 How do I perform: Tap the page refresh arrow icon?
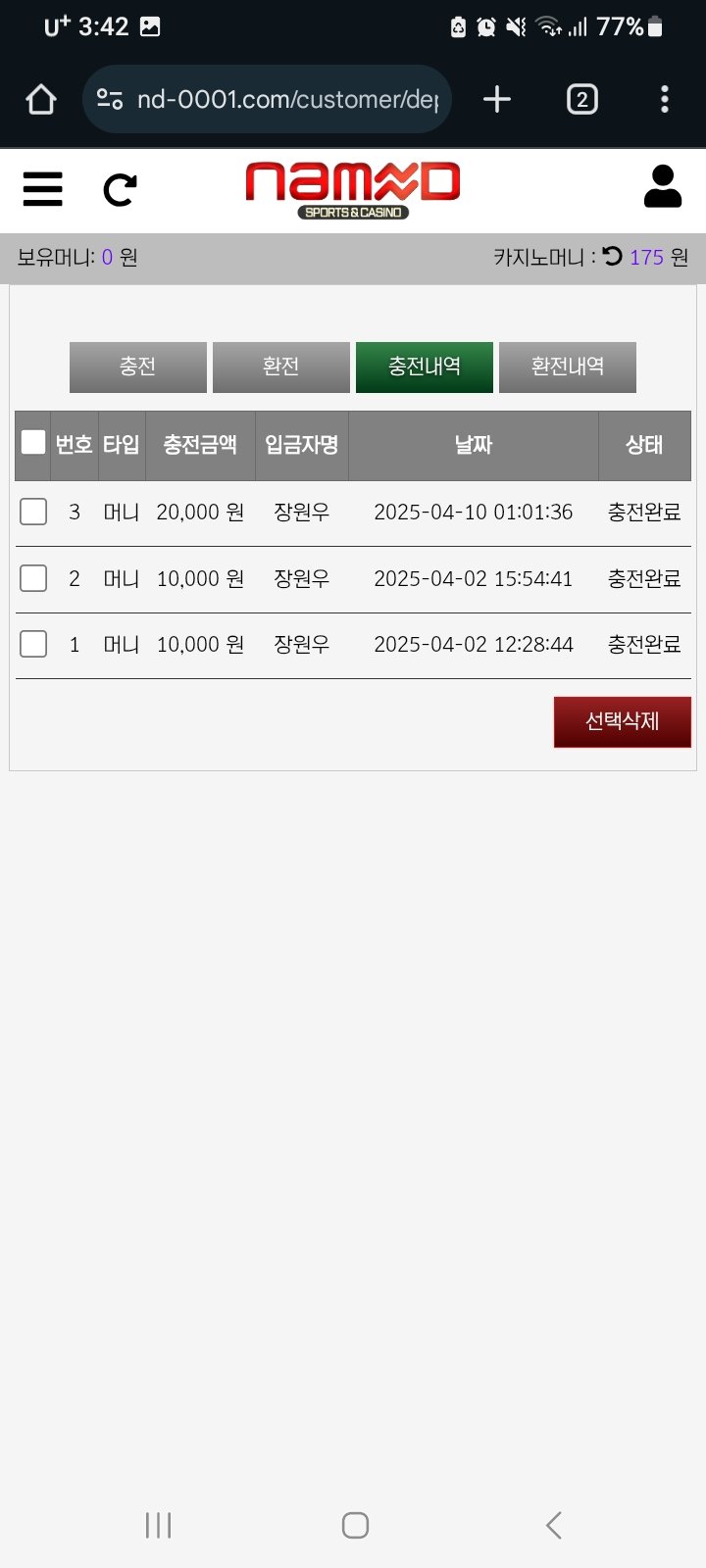120,189
